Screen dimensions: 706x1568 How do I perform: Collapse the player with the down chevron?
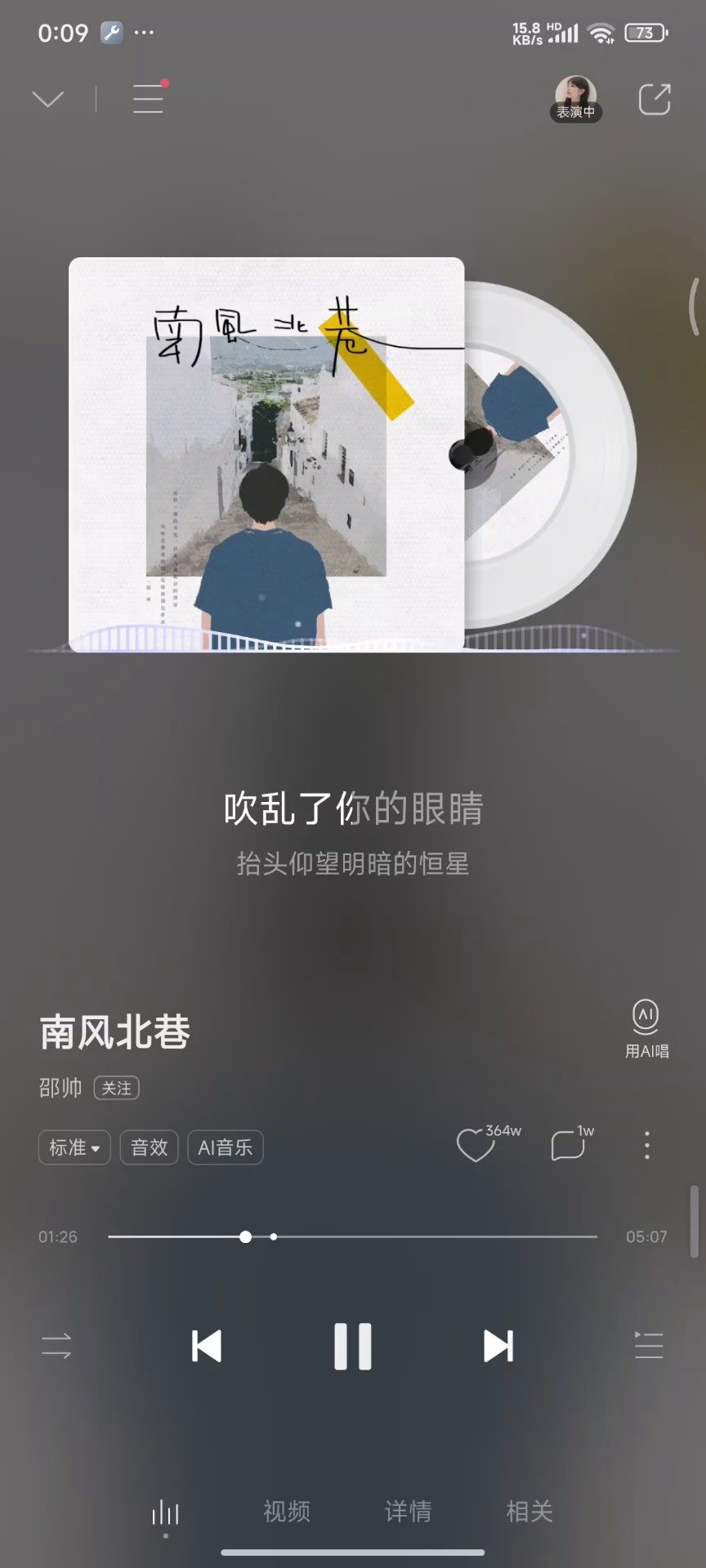point(48,100)
